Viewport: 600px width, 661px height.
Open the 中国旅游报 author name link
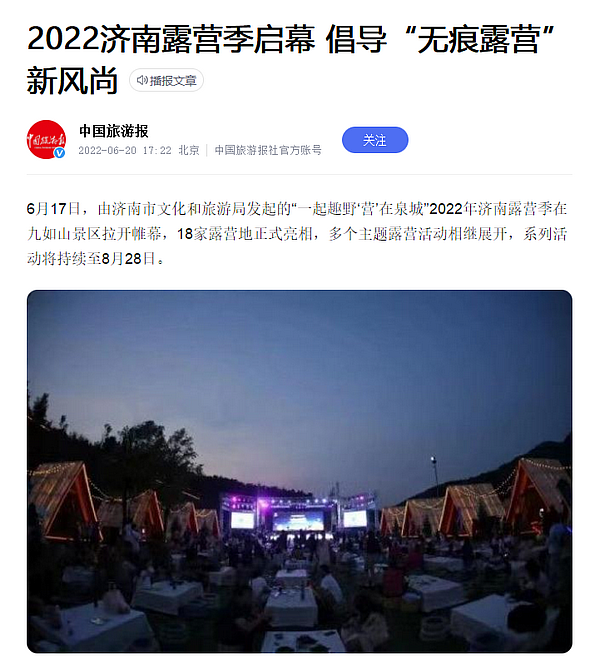coord(113,131)
